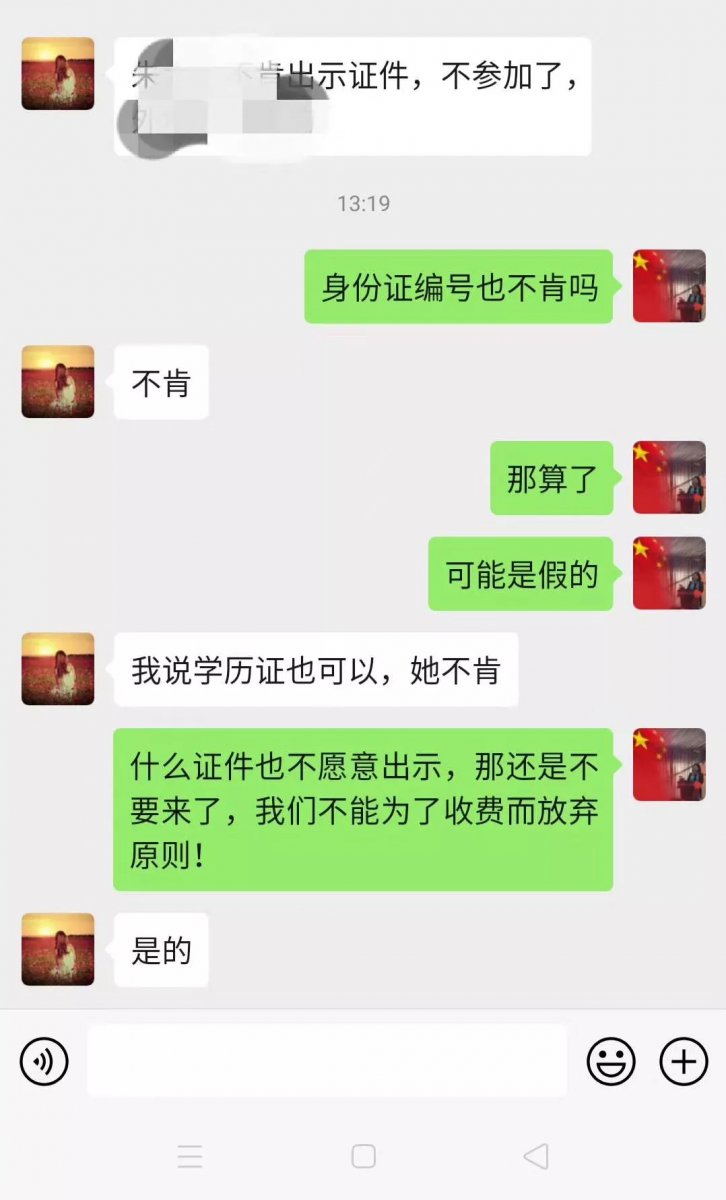
Task: Open the emoji picker
Action: pyautogui.click(x=611, y=1061)
